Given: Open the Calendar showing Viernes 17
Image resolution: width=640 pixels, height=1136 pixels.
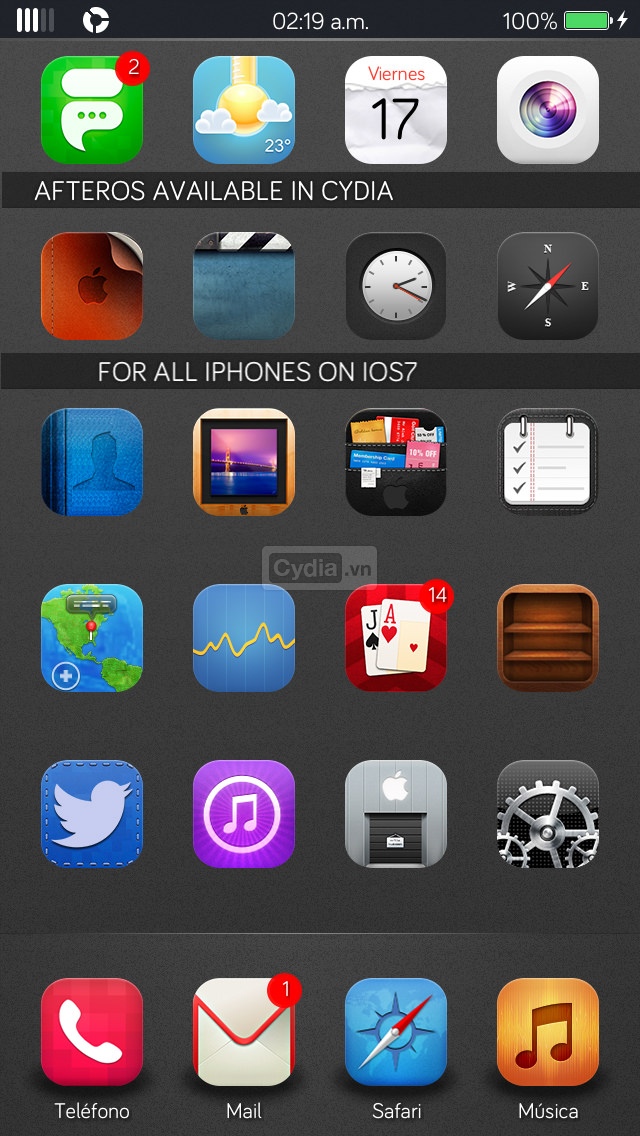Looking at the screenshot, I should click(396, 110).
